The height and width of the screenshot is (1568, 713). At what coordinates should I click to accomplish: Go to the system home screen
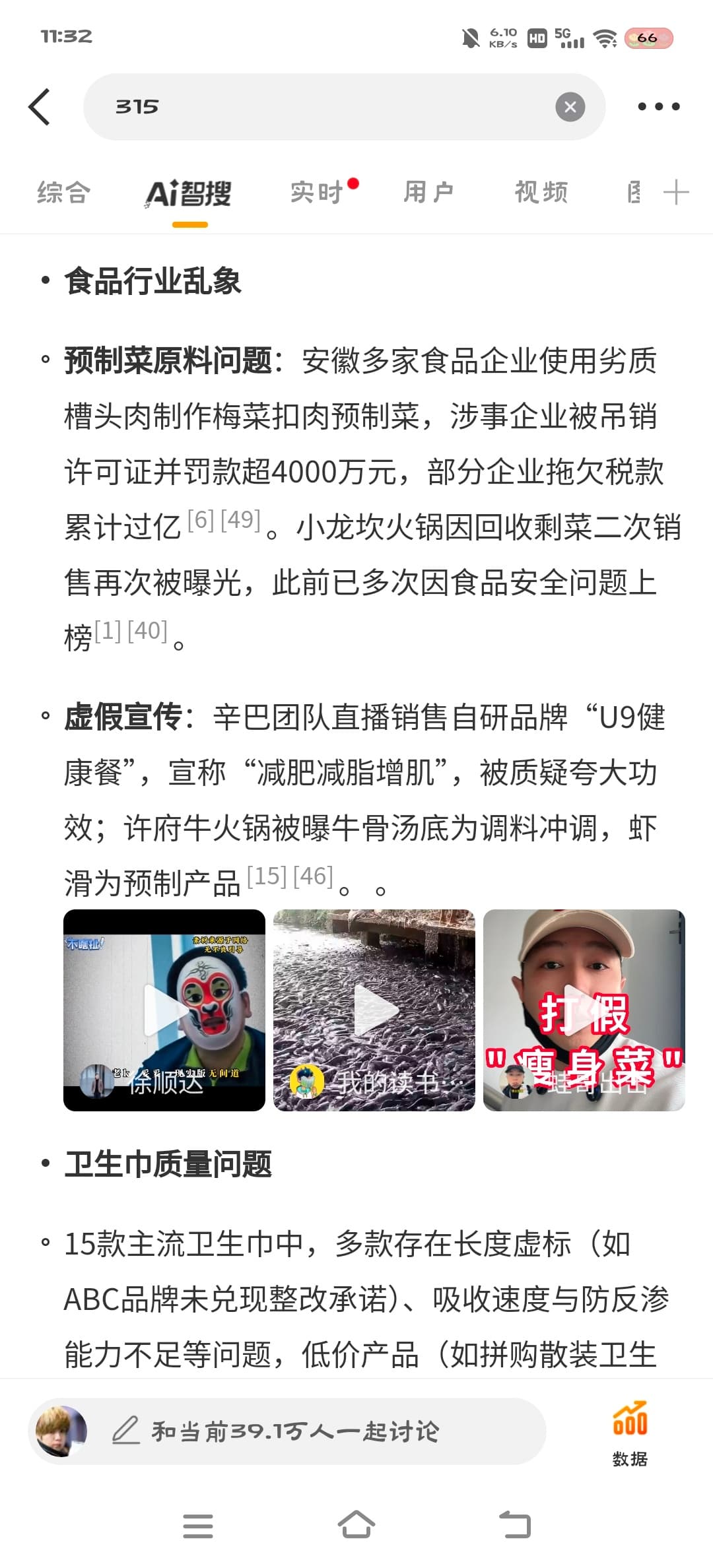click(356, 1526)
